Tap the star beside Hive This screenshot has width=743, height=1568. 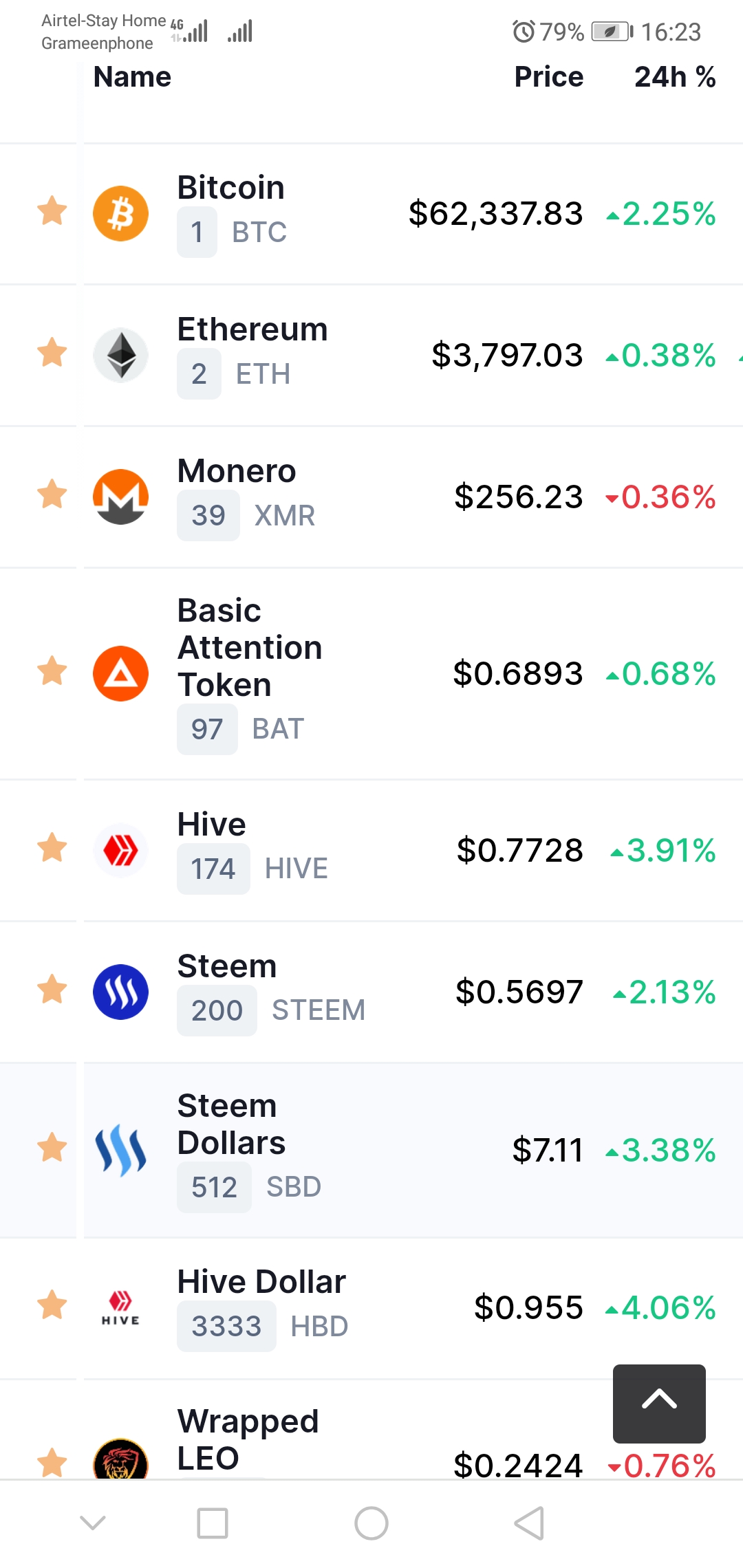(52, 848)
